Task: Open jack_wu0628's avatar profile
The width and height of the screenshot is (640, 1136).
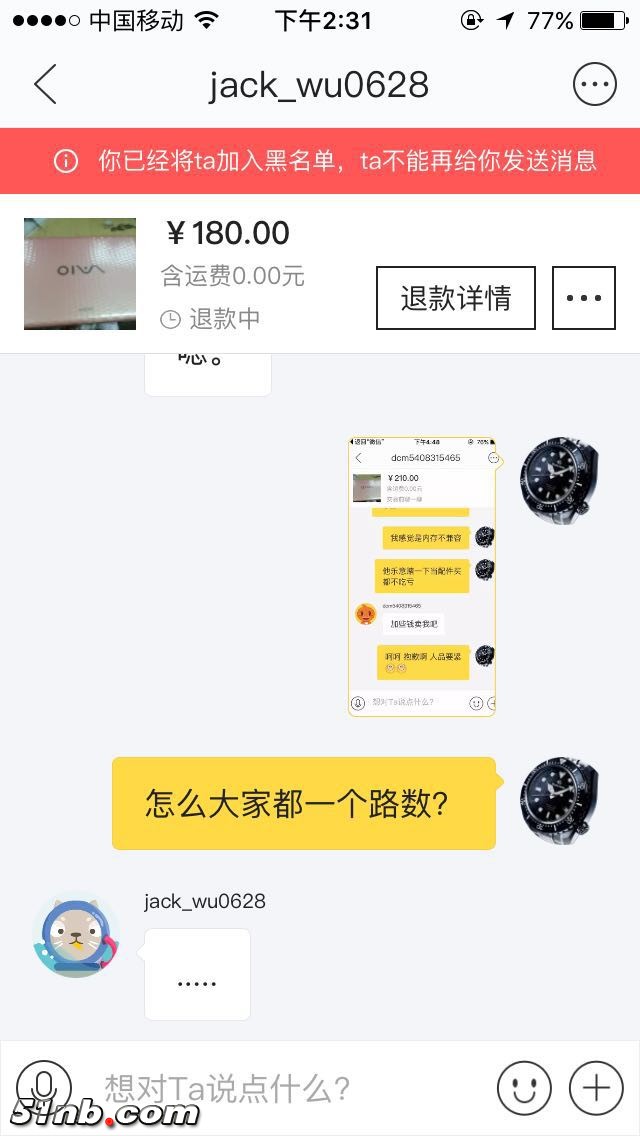Action: (76, 935)
